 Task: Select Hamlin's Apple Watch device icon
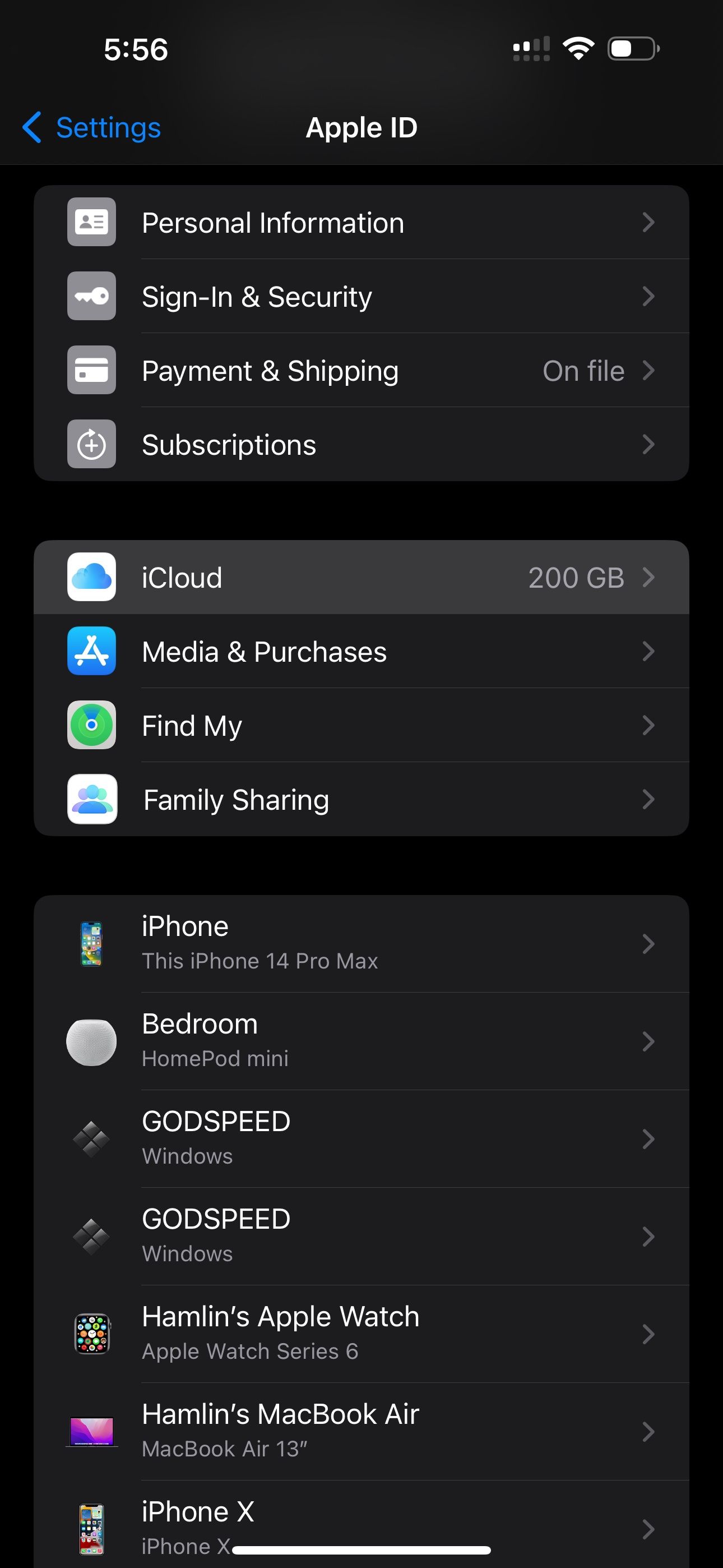pyautogui.click(x=91, y=1333)
